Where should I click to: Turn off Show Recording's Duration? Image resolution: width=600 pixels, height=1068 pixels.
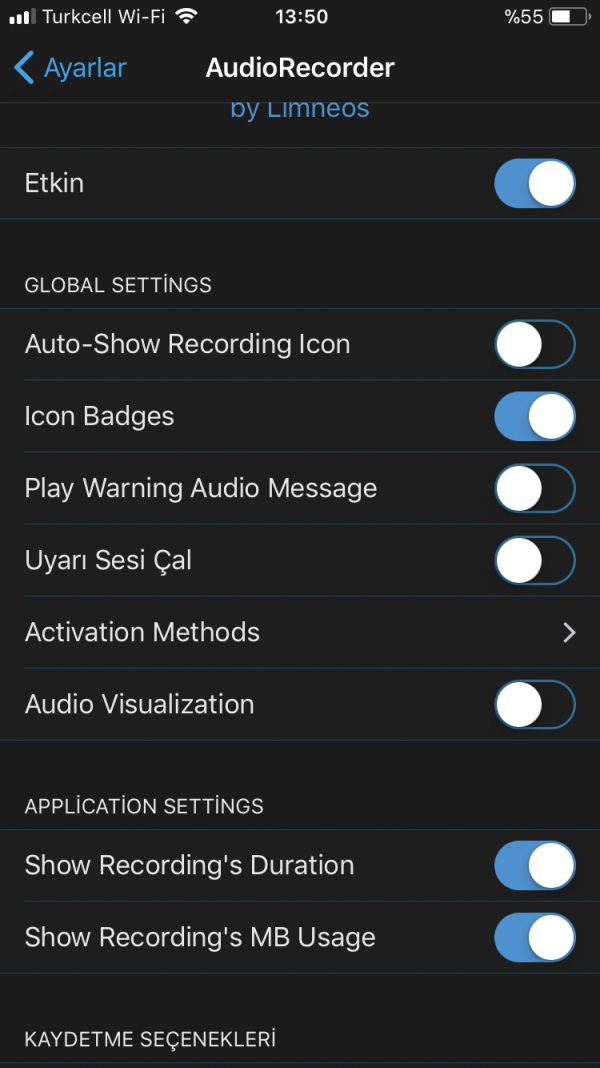tap(535, 866)
